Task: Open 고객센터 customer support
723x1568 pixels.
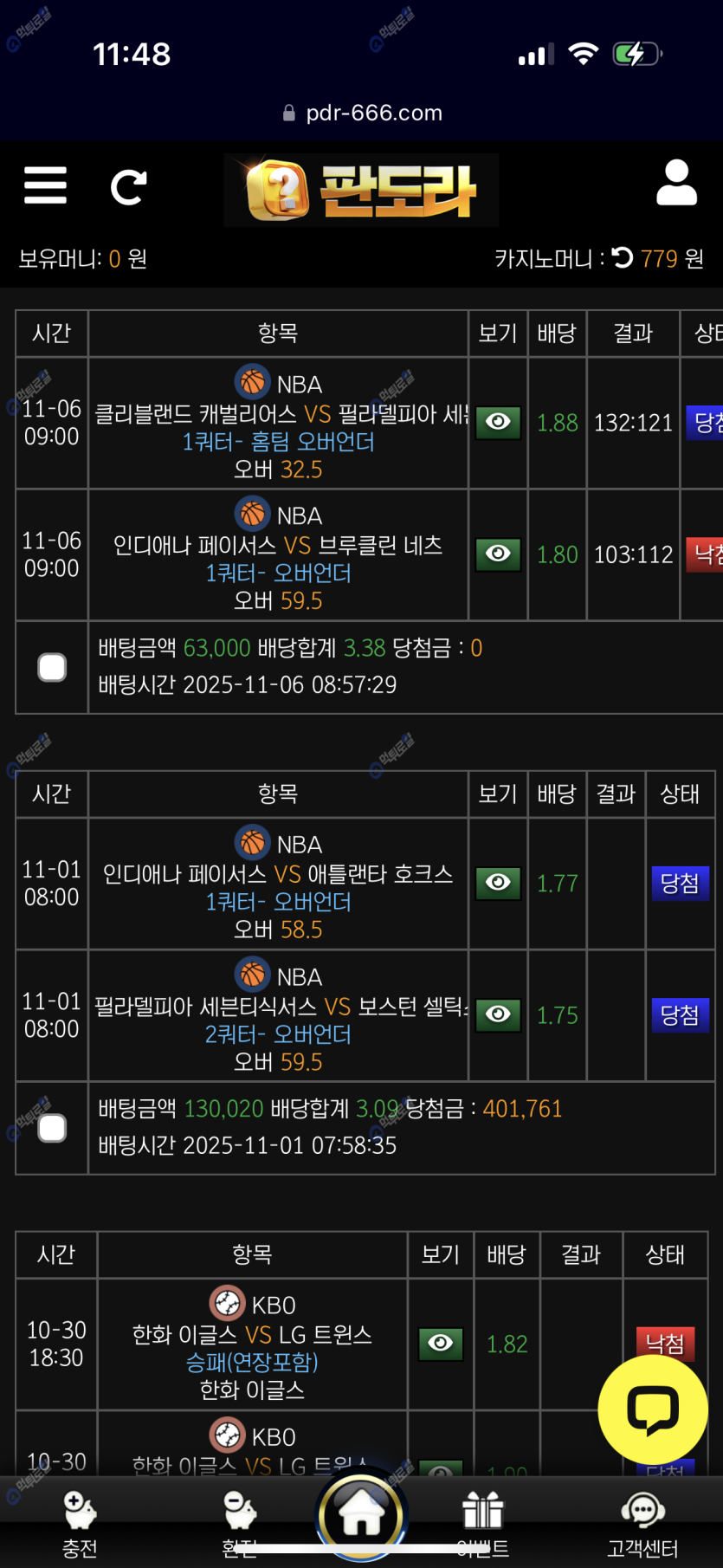Action: coord(642,1523)
